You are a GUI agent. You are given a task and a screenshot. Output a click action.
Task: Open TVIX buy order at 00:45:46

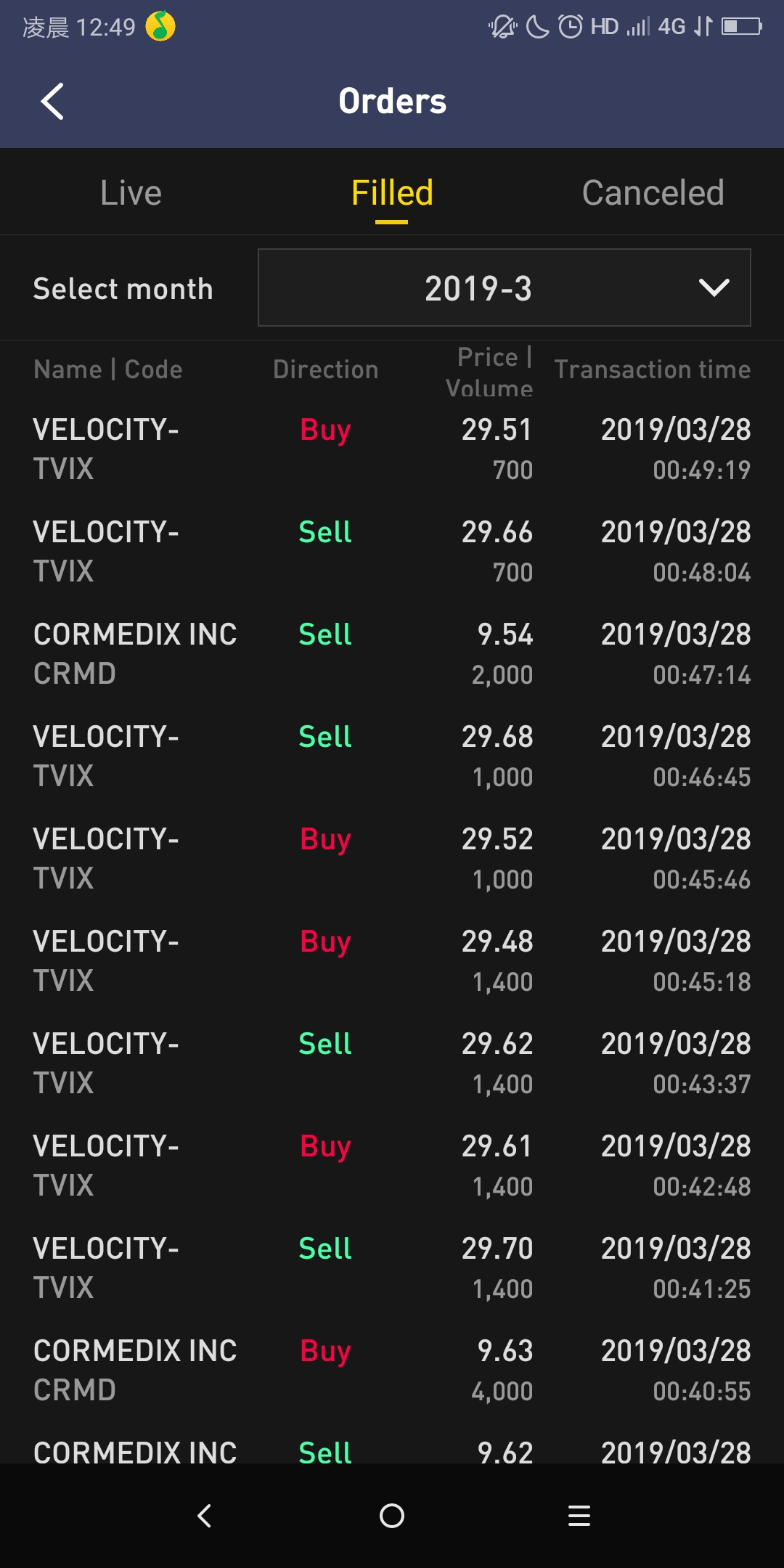[x=392, y=858]
